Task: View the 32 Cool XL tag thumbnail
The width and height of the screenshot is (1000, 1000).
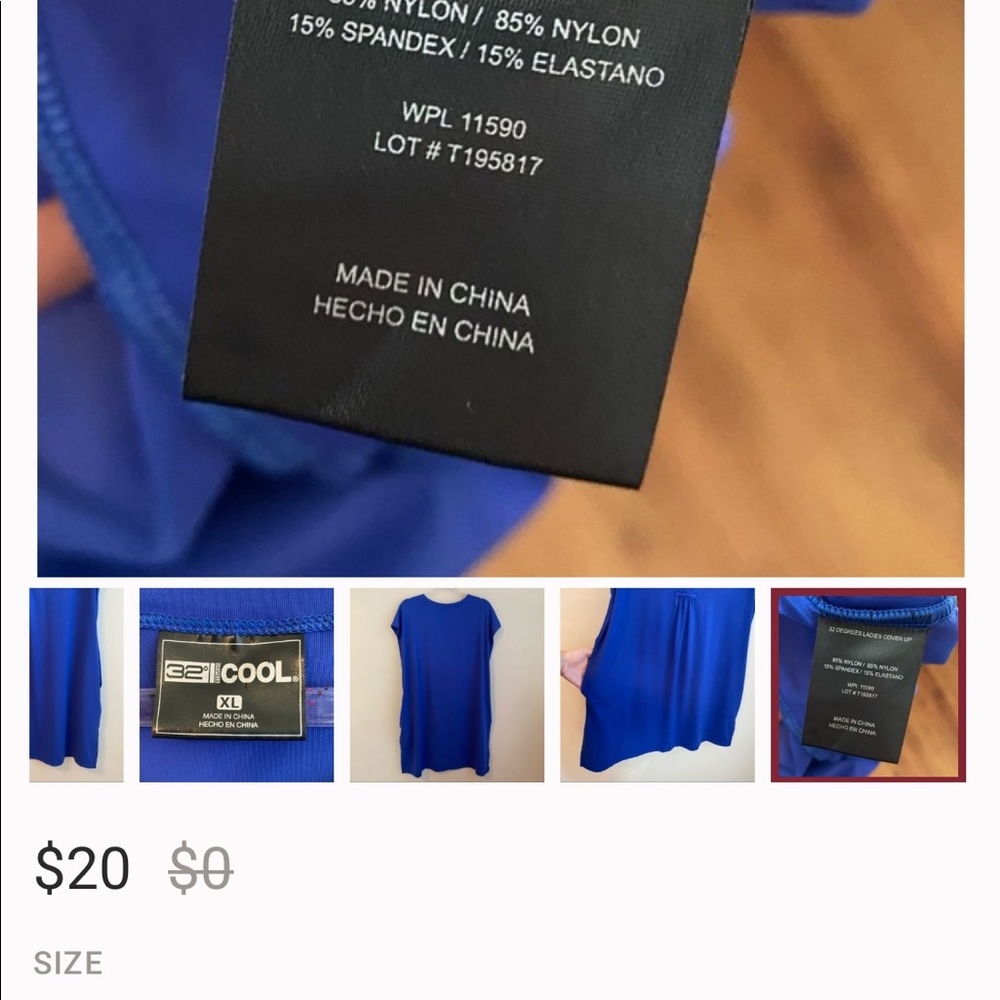Action: tap(236, 685)
